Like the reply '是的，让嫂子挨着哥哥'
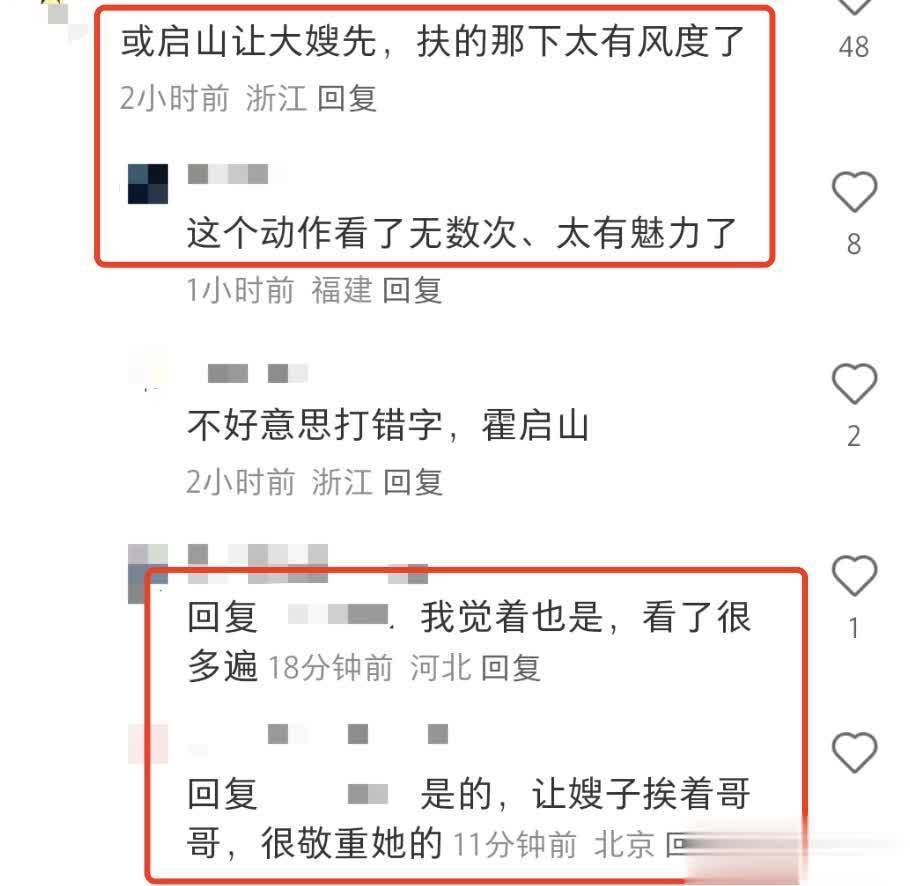 click(854, 753)
